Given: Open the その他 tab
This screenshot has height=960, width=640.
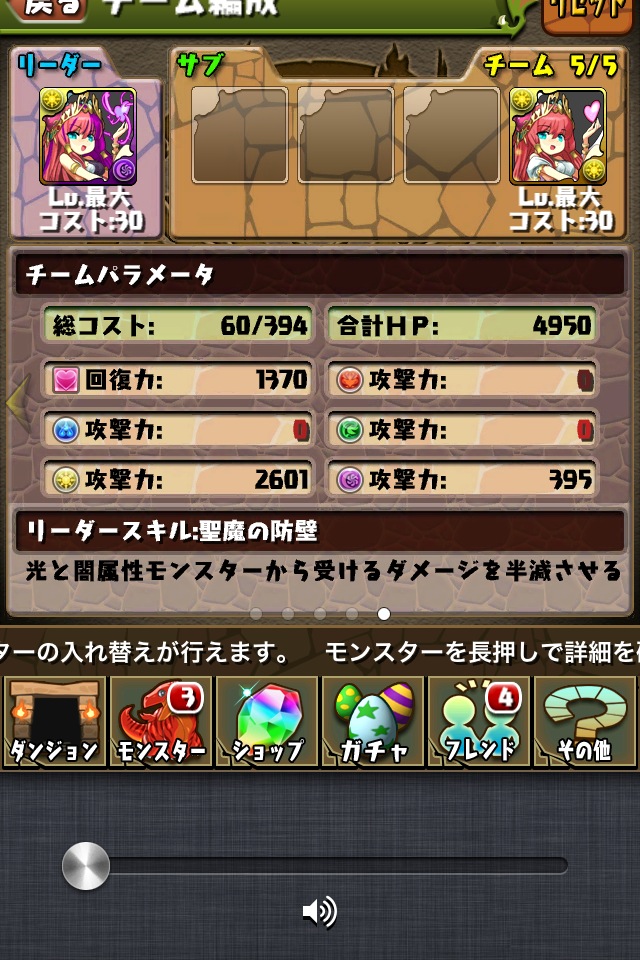Looking at the screenshot, I should click(x=585, y=721).
